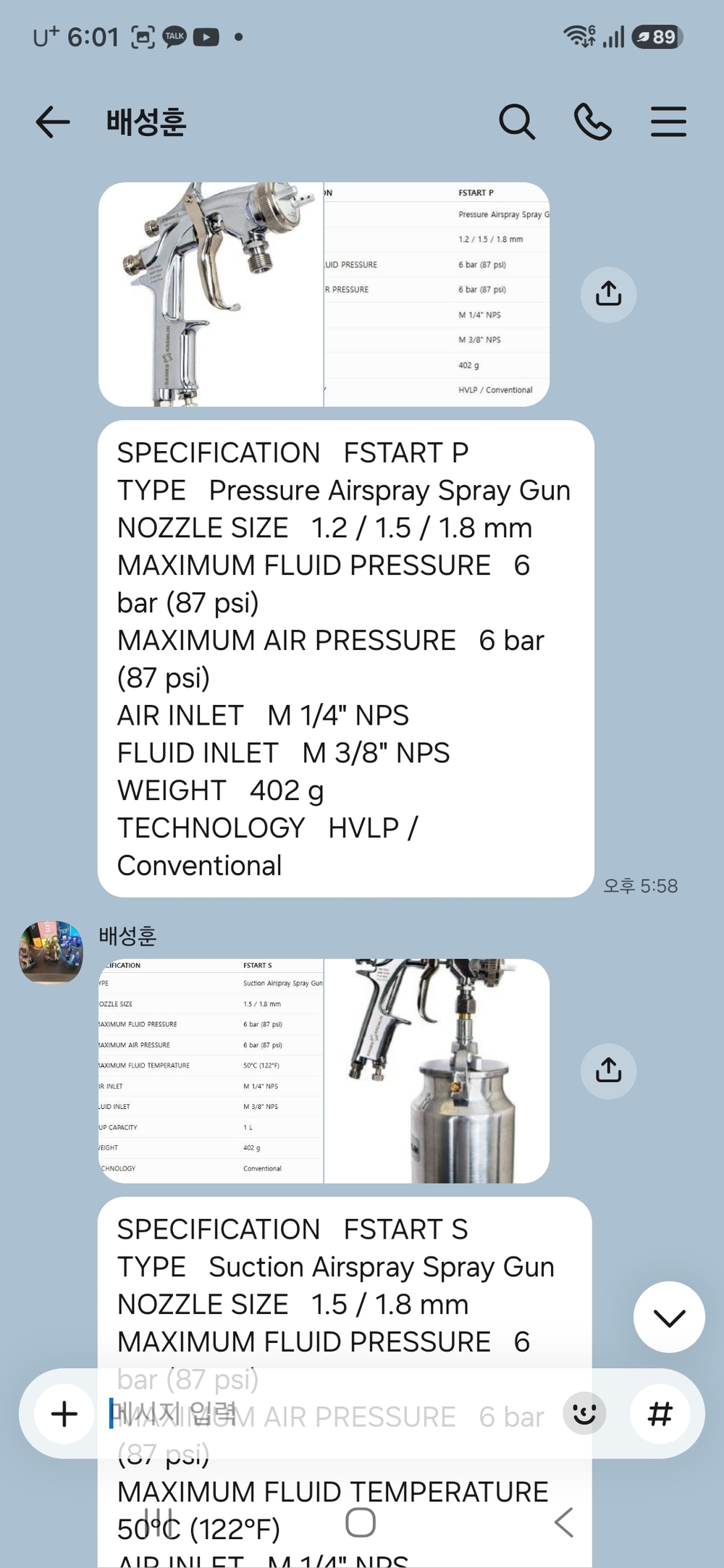The image size is (724, 1568).
Task: Share the FSTART S image
Action: (x=609, y=1071)
